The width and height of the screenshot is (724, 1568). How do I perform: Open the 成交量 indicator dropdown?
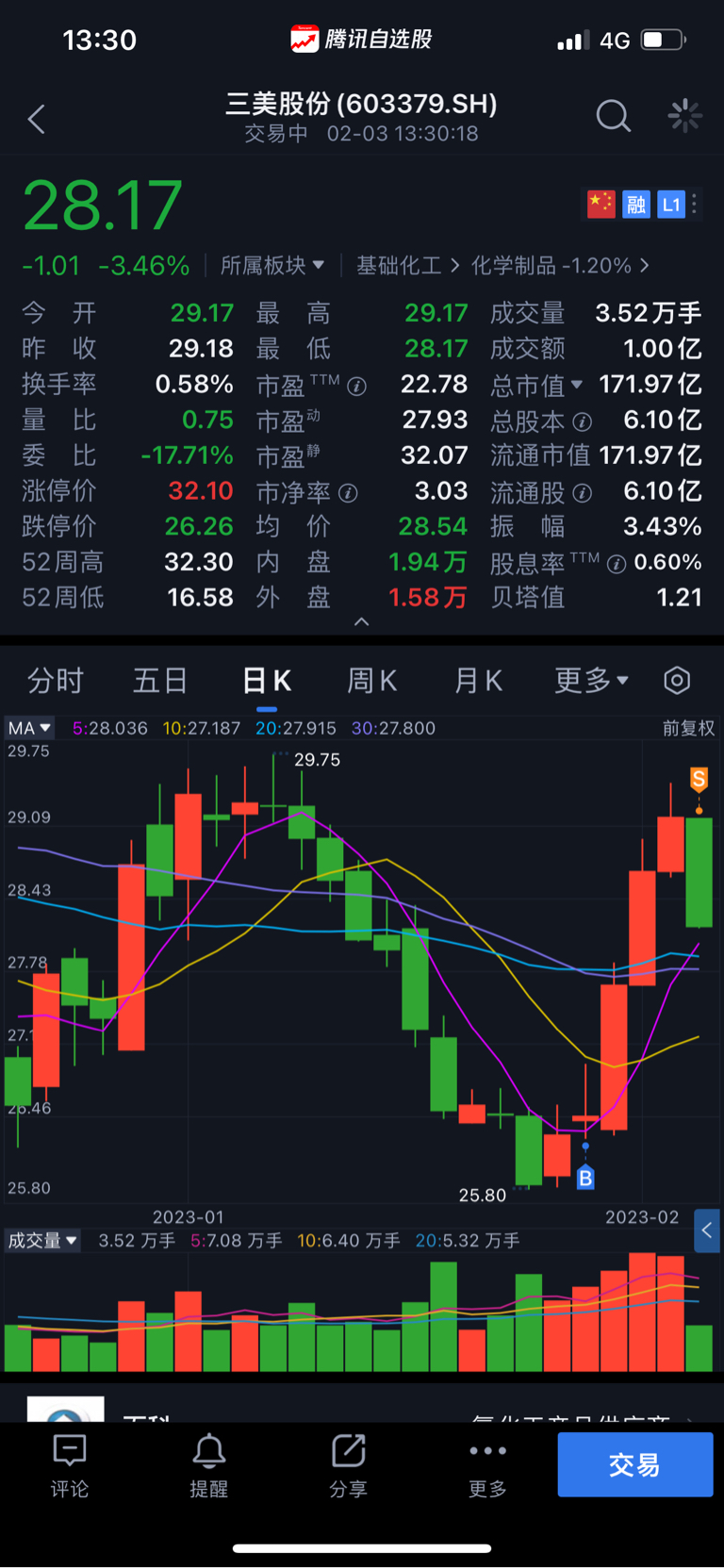click(41, 1240)
